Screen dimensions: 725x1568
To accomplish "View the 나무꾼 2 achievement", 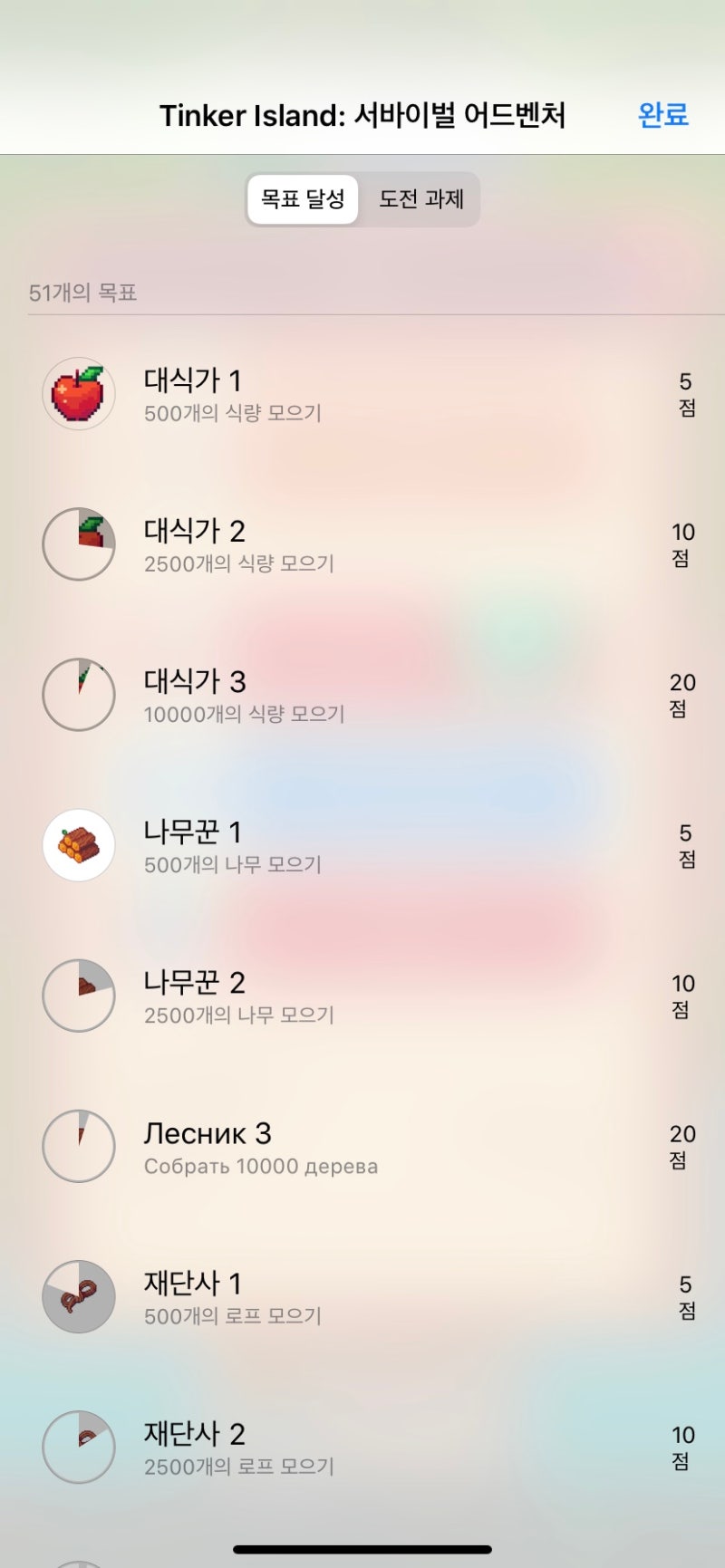I will coord(362,996).
